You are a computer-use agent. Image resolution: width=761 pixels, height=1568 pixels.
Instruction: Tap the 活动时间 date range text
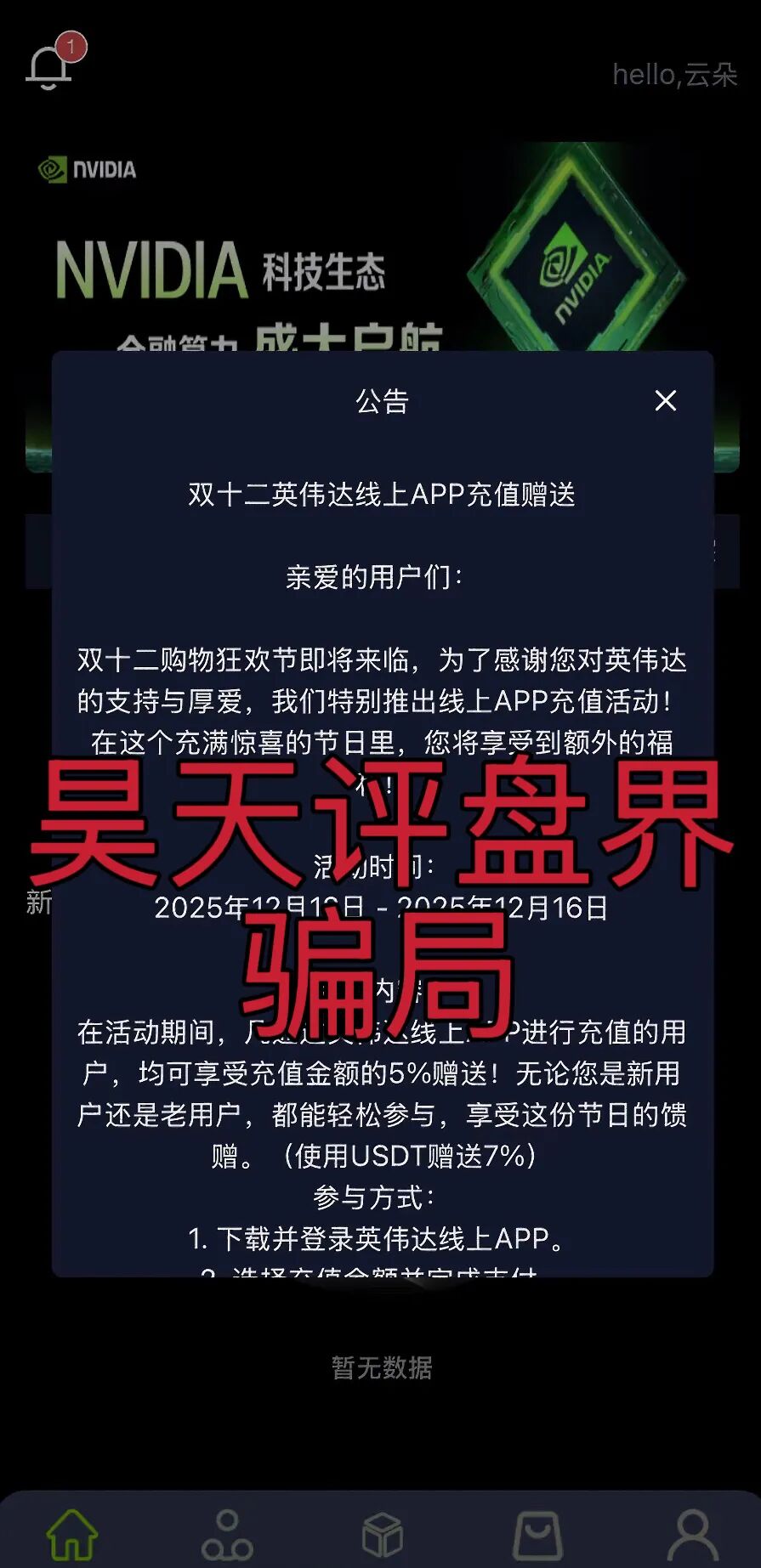pos(380,909)
